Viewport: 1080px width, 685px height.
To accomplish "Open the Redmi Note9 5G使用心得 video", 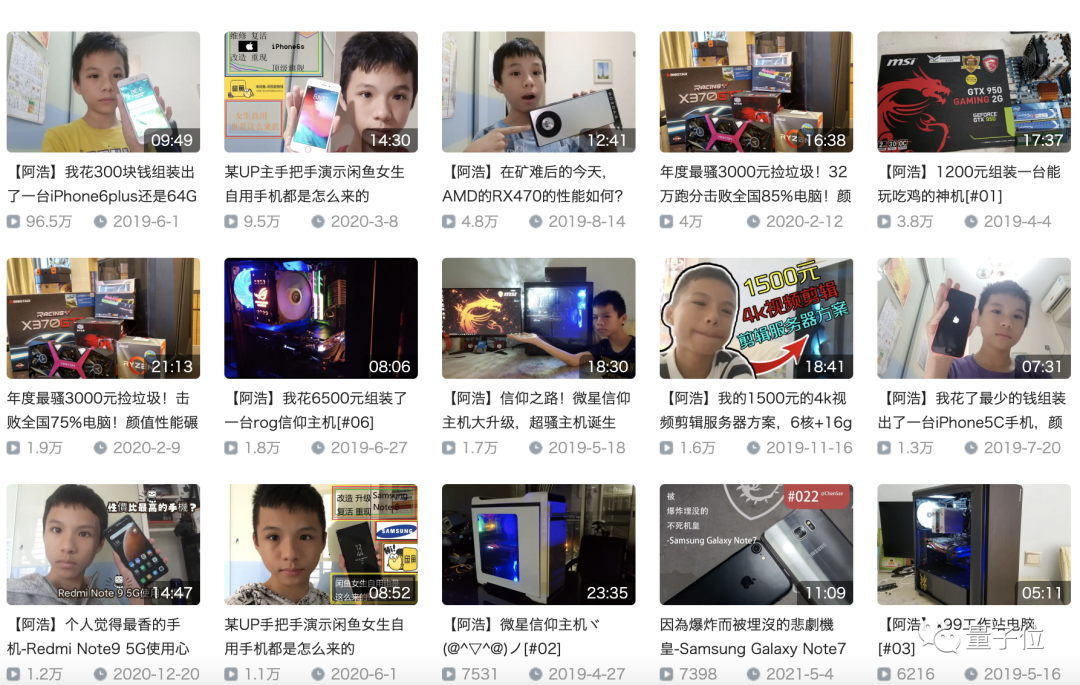I will tap(103, 544).
